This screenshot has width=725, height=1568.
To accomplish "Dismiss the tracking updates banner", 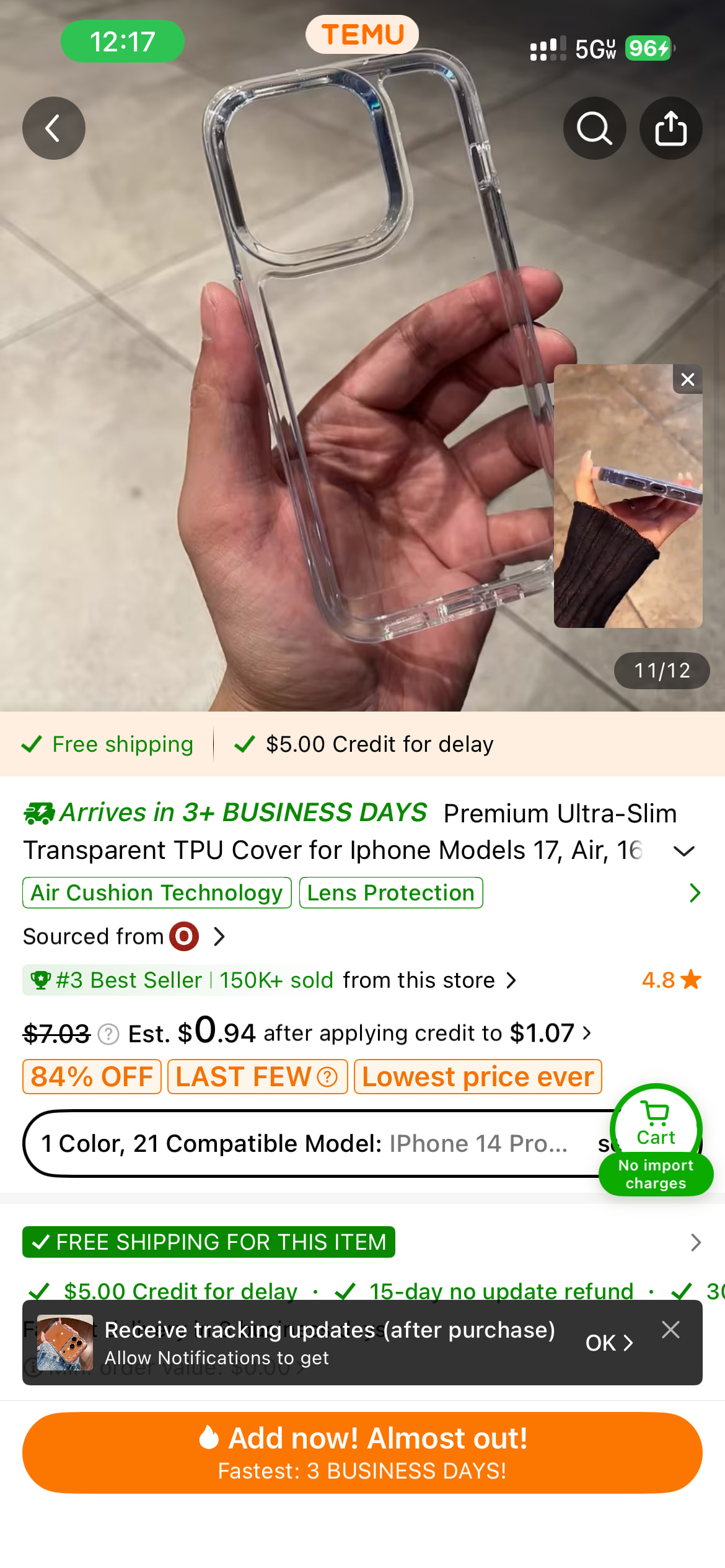I will tap(670, 1329).
